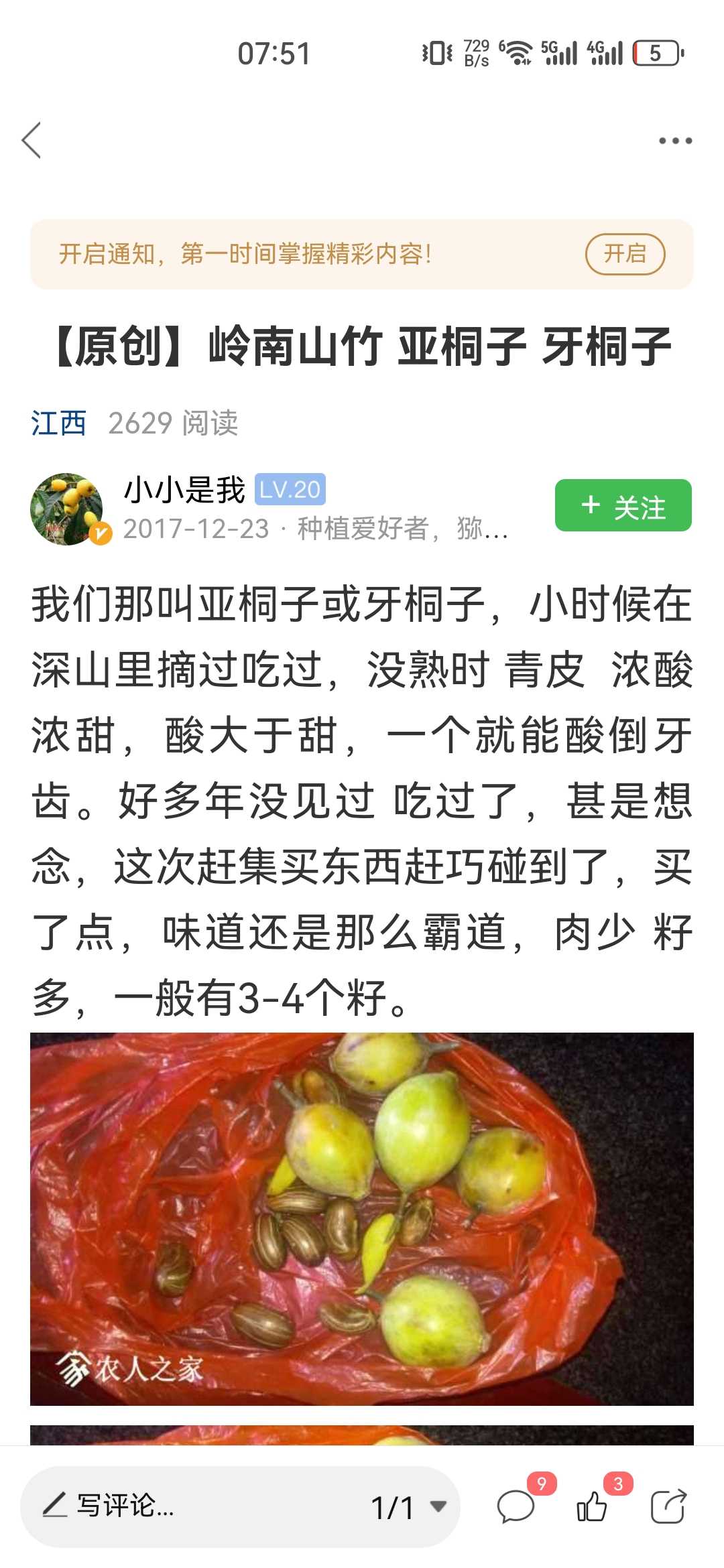Open 小小是我's profile avatar
This screenshot has height=1568, width=724.
click(67, 509)
